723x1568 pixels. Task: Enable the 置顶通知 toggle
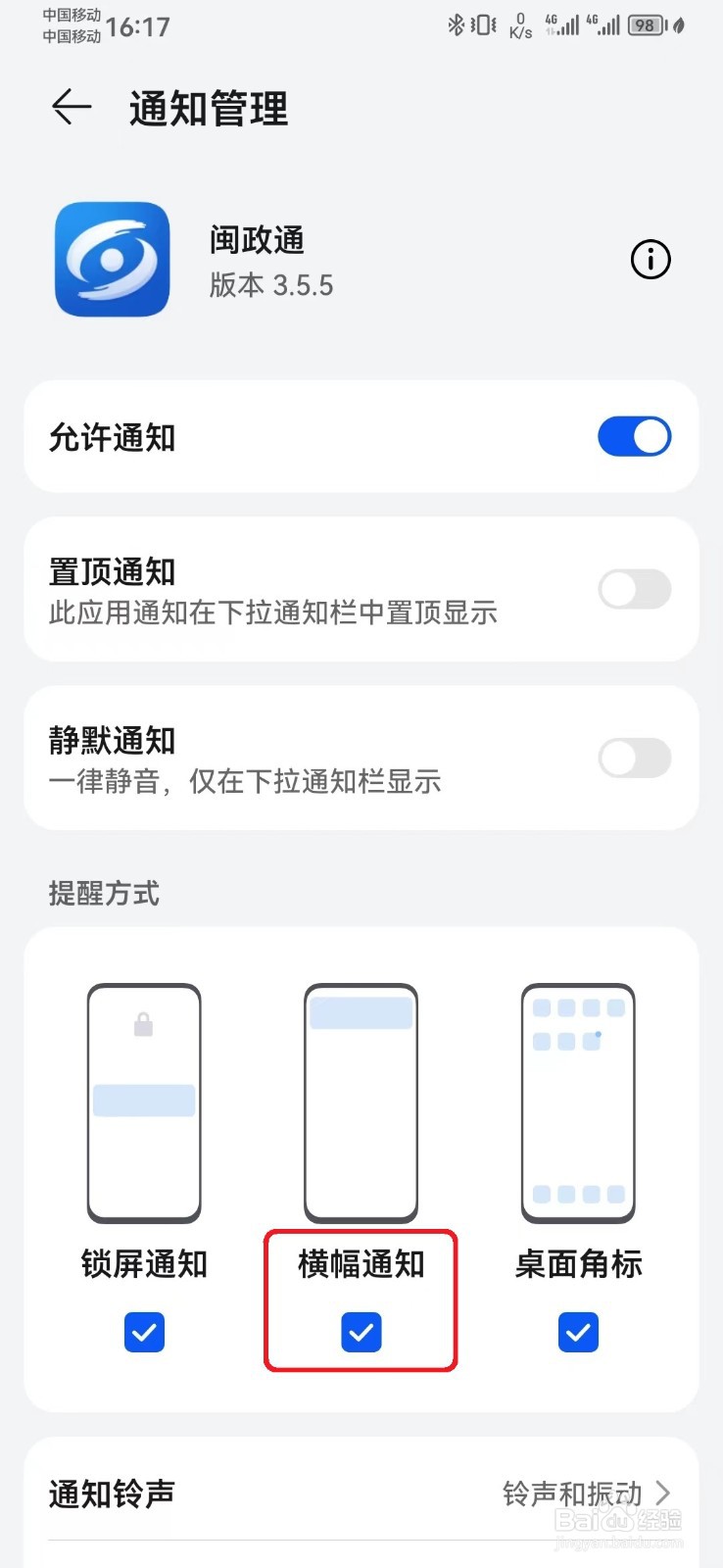click(x=634, y=589)
